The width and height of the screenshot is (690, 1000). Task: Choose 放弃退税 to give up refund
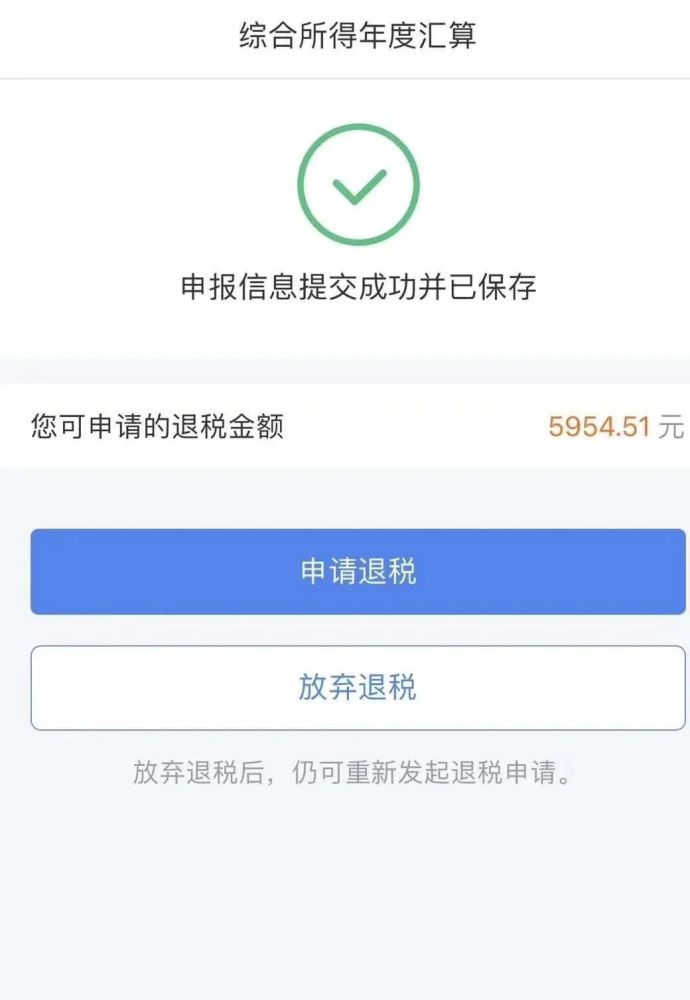(358, 688)
